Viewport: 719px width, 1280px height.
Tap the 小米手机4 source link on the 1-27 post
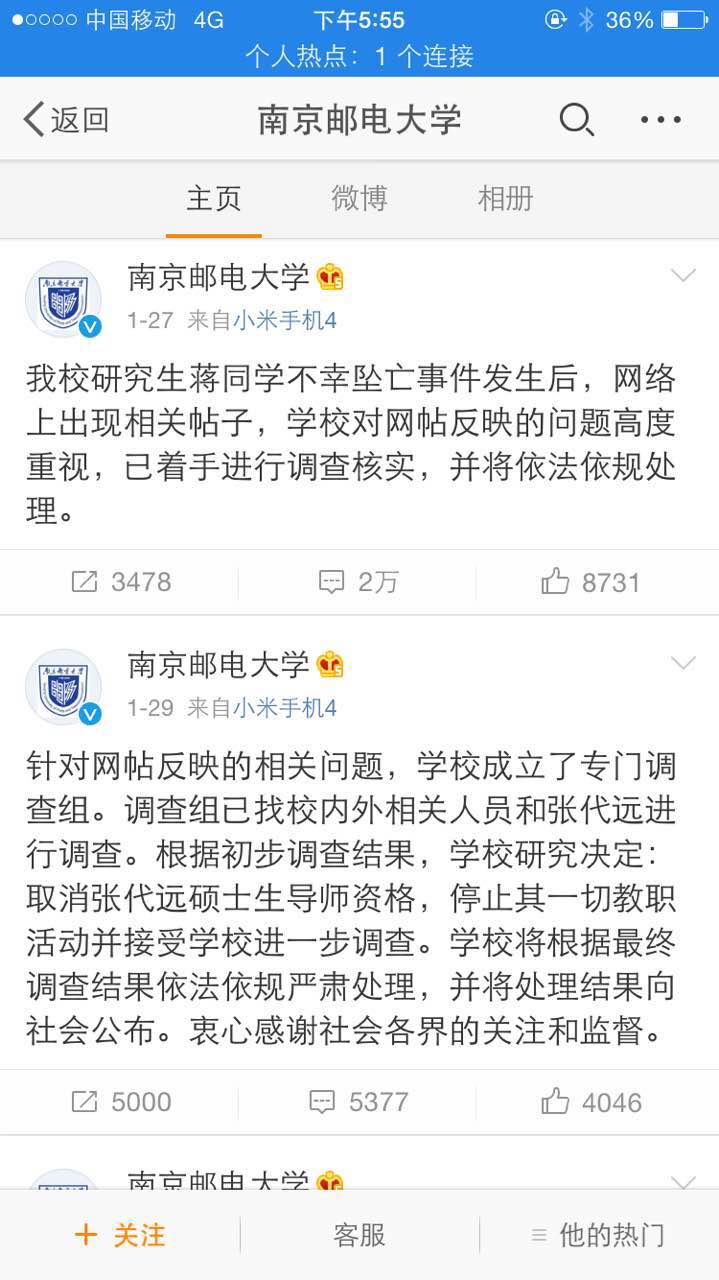(x=285, y=320)
